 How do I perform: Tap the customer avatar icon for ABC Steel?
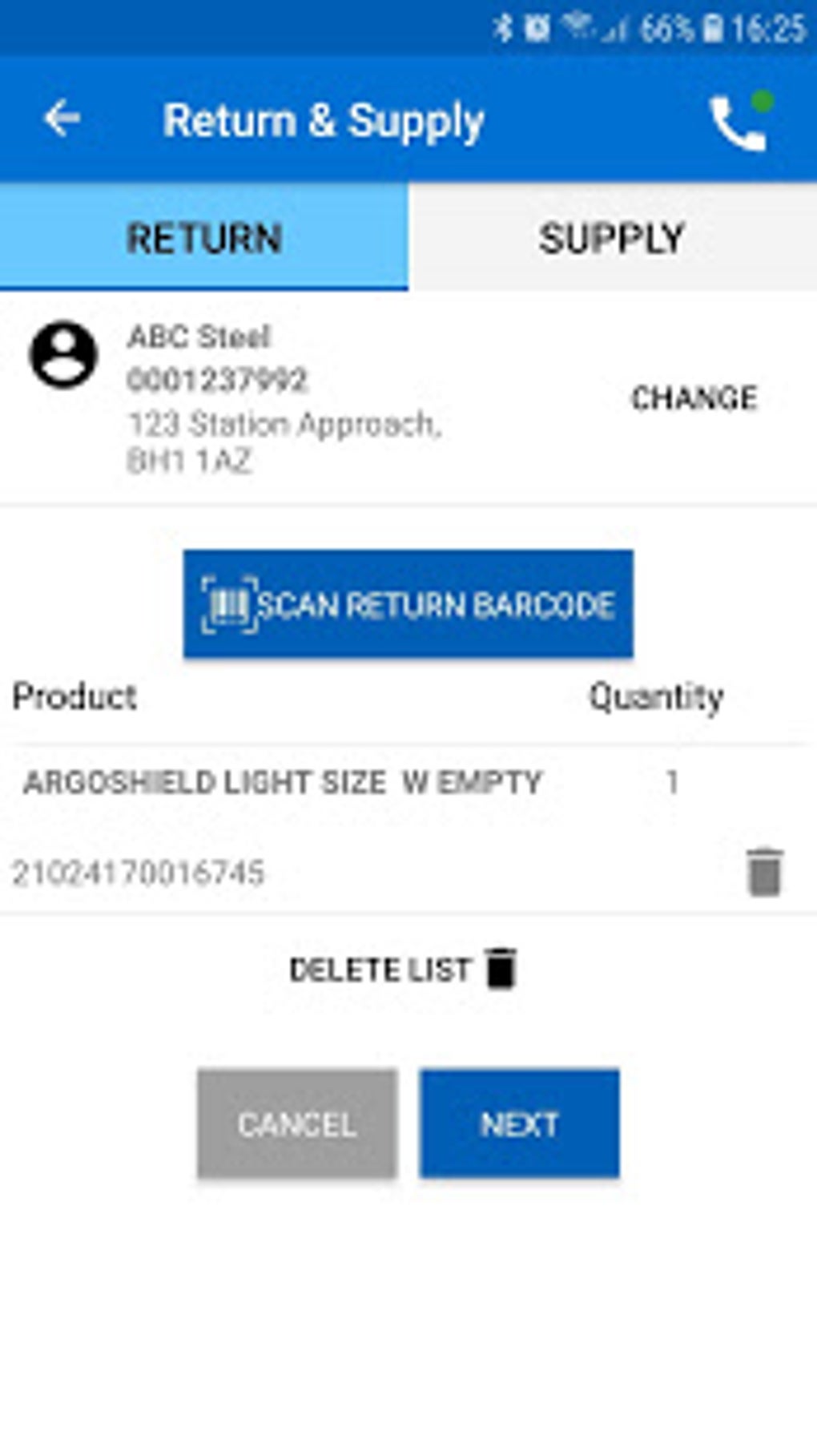65,353
